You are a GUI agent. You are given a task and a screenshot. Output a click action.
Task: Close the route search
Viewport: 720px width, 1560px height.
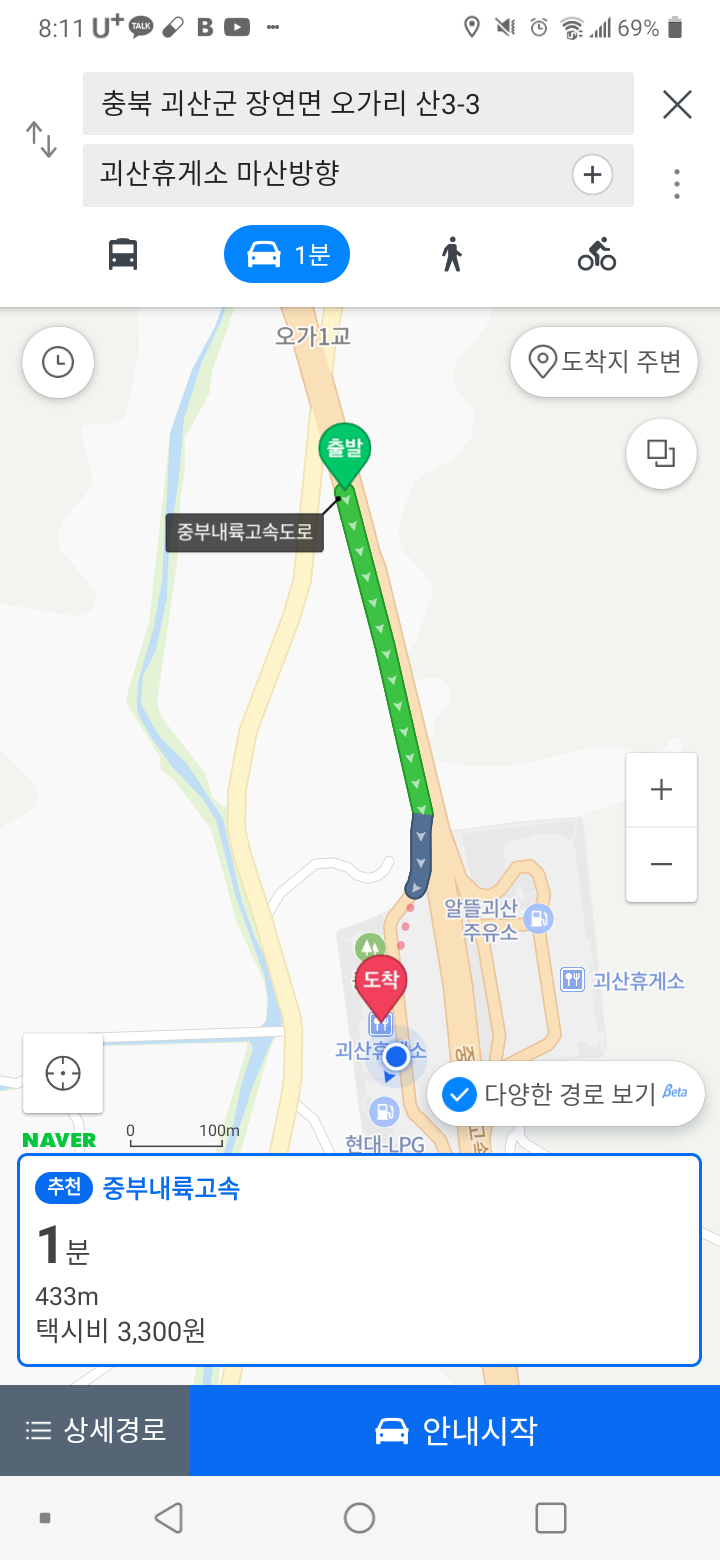(x=677, y=104)
